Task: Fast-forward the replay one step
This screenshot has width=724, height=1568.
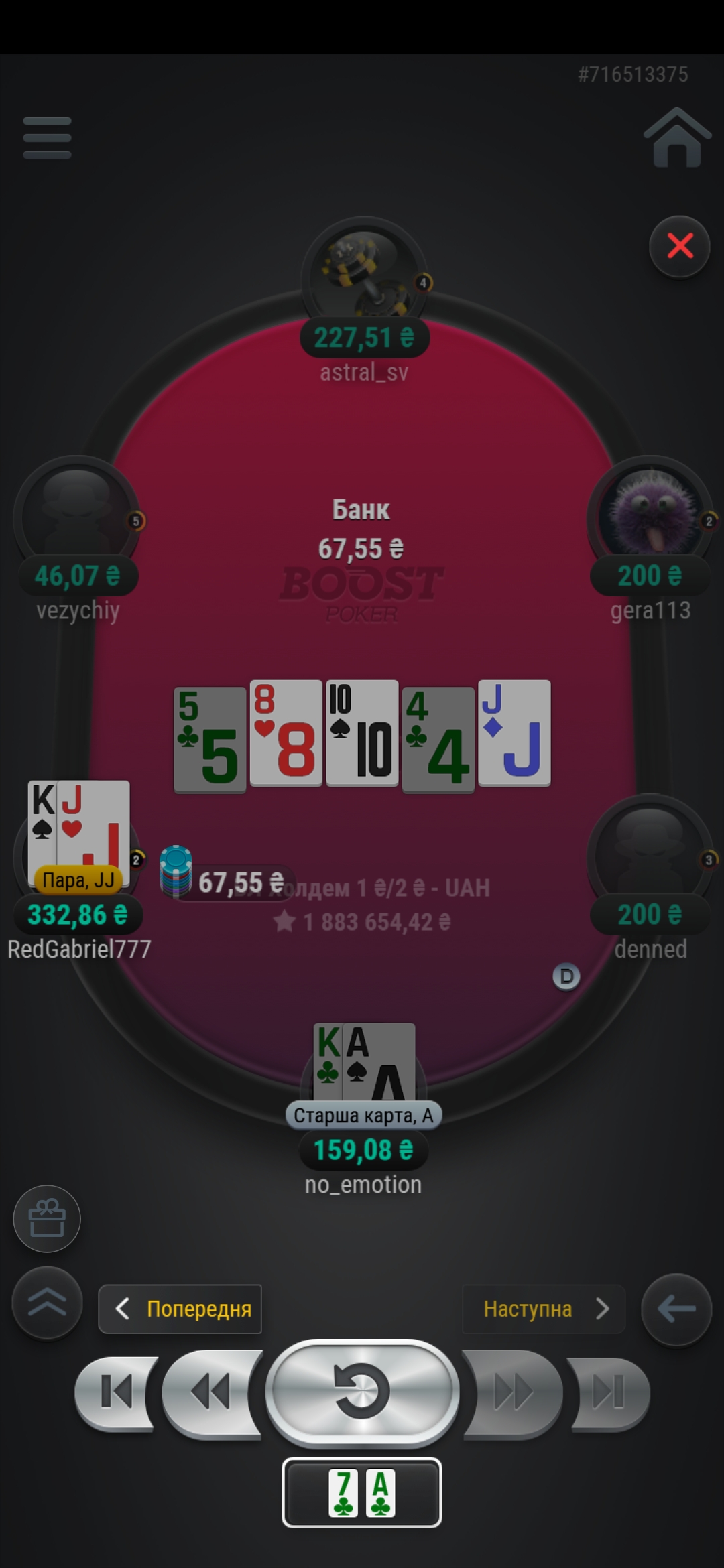Action: tap(514, 1392)
